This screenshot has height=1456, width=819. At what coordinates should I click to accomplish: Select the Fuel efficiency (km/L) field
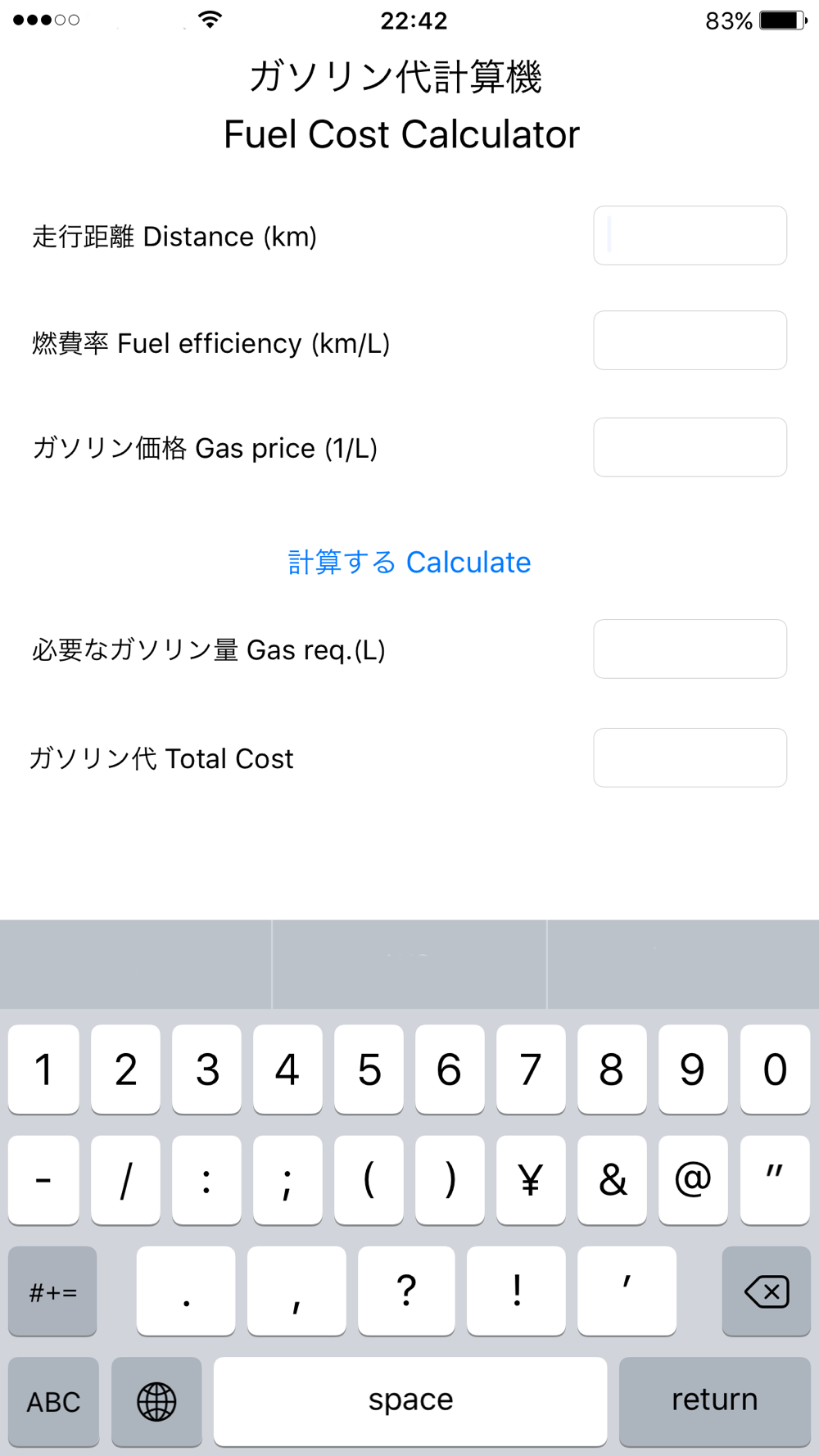point(690,341)
